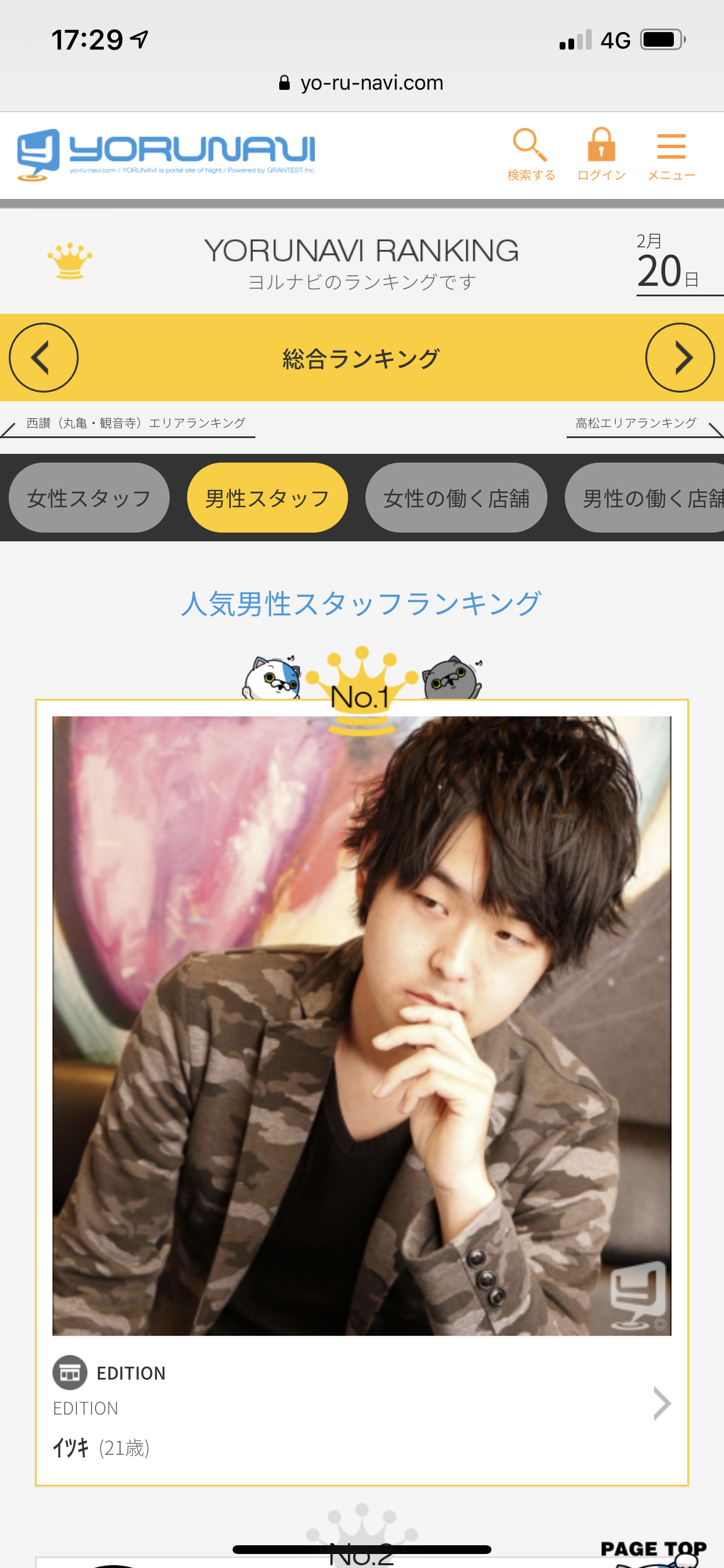Switch to 女性の働く店舗 tab
This screenshot has height=1568, width=724.
pos(456,498)
